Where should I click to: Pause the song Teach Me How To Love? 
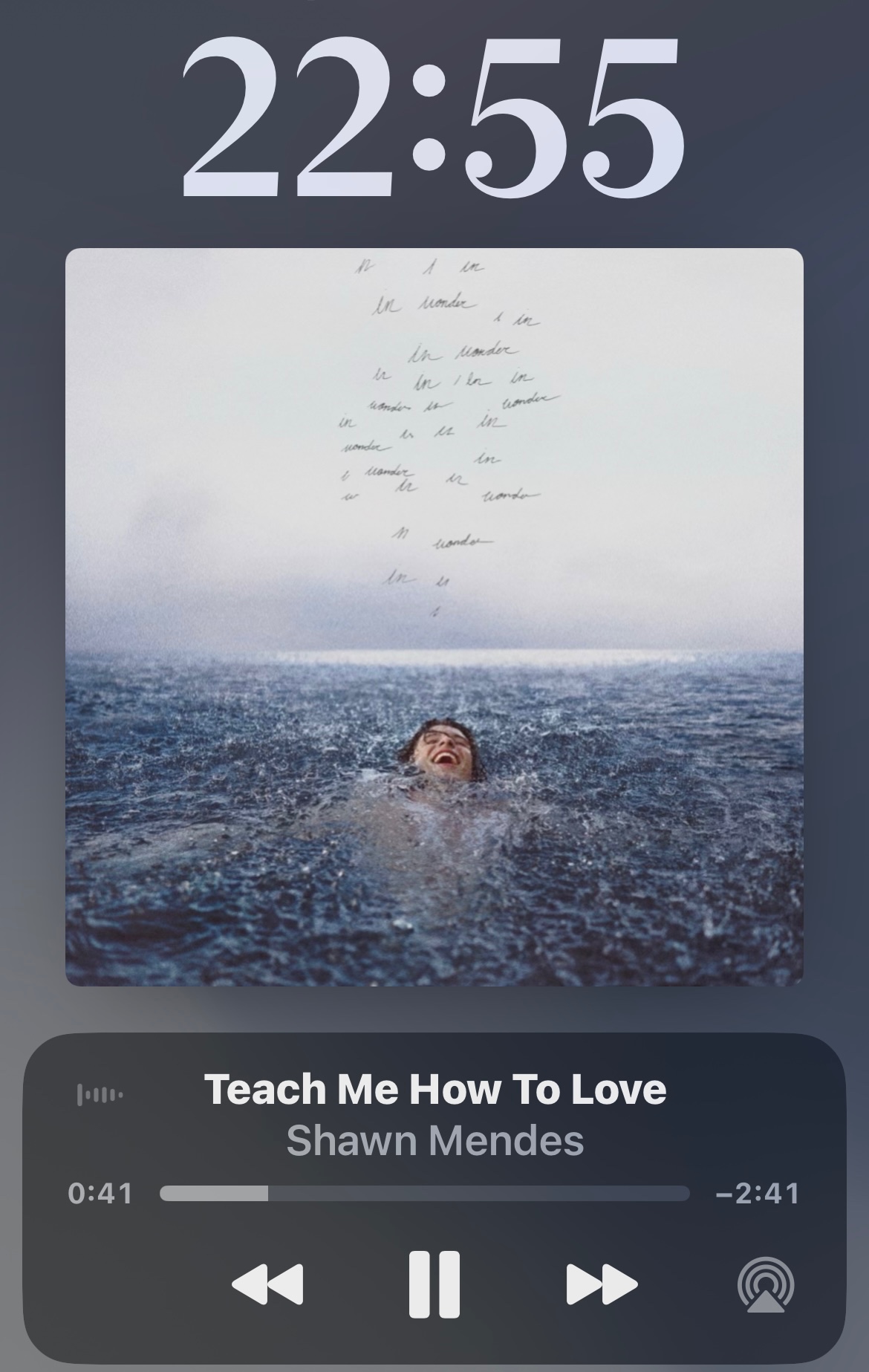point(434,1284)
